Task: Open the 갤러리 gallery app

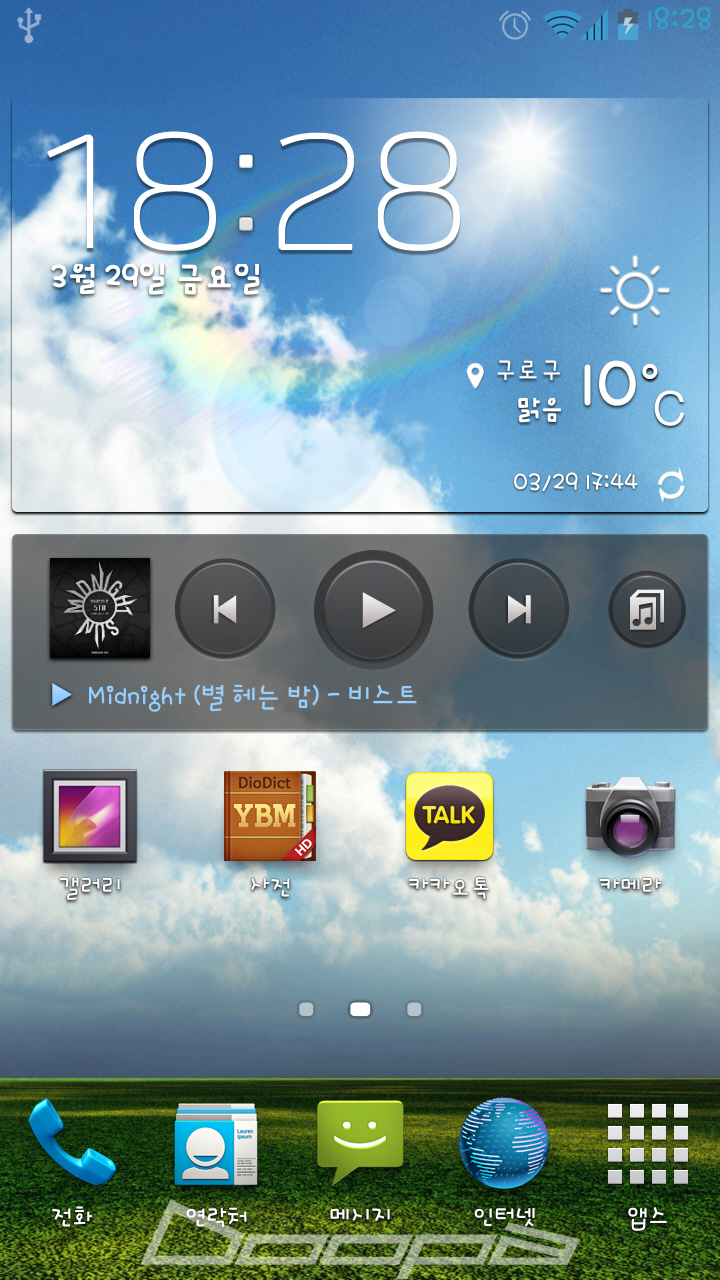Action: point(90,816)
